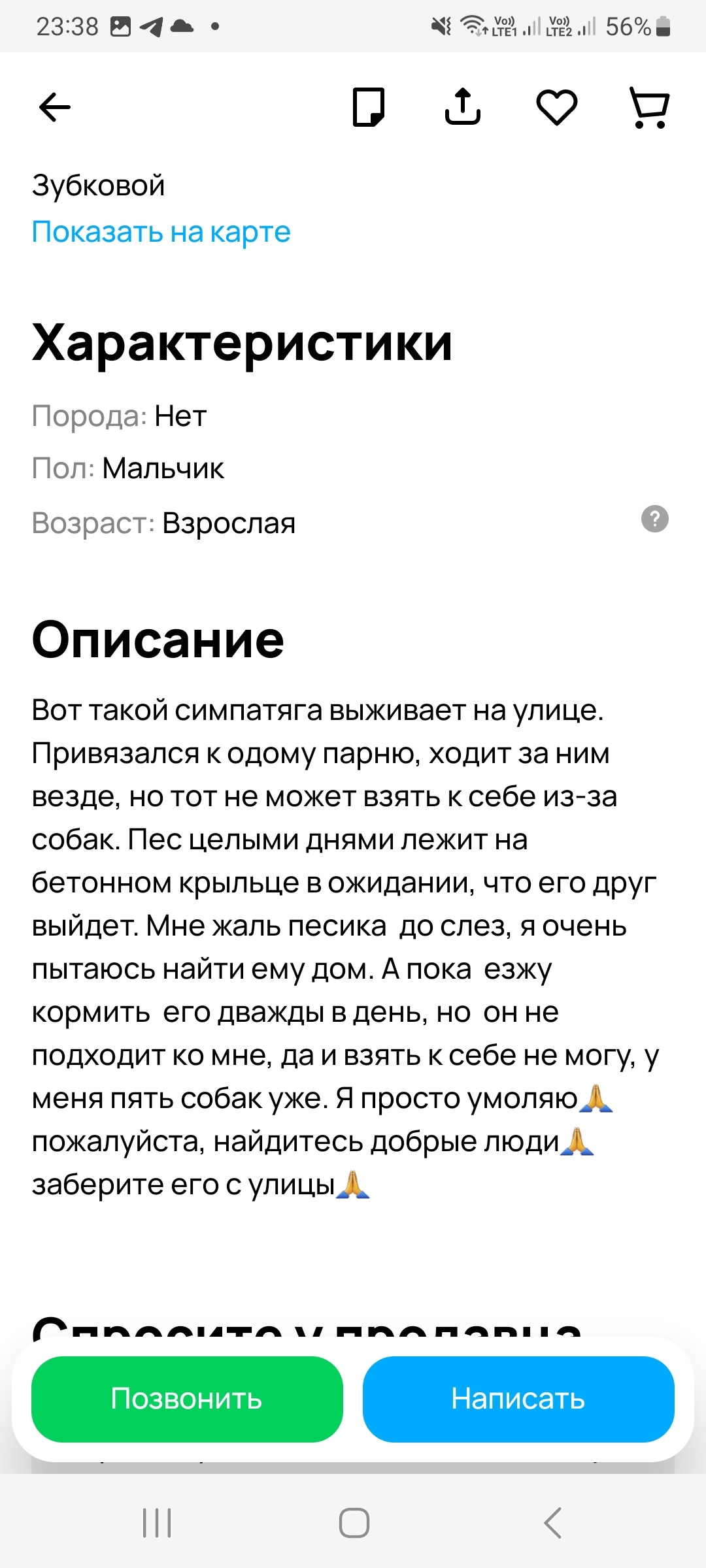The height and width of the screenshot is (1568, 706).
Task: Open recent apps from navigation bar
Action: coord(157,1523)
